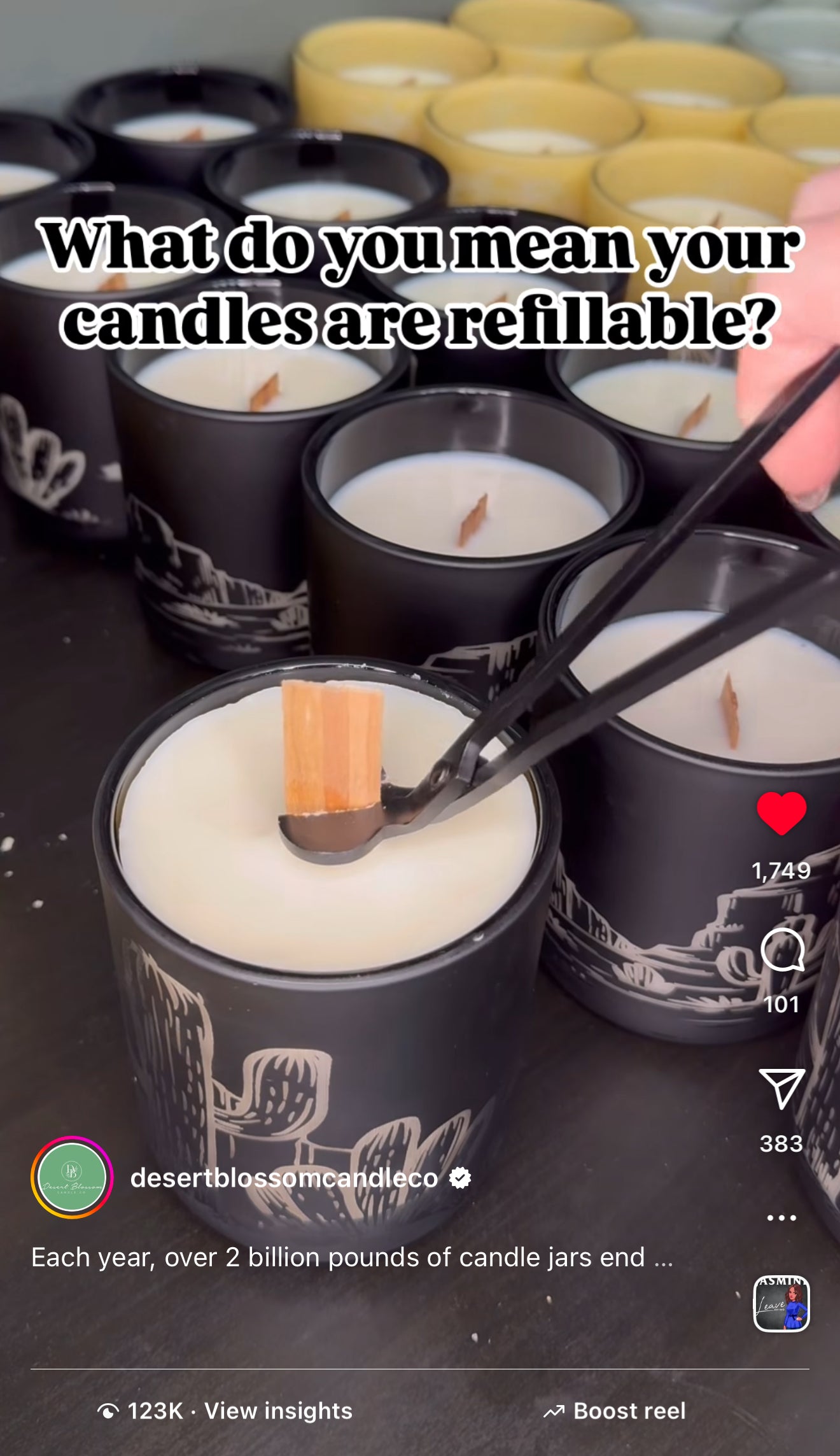840x1456 pixels.
Task: Open the desertblossomcandleco username
Action: 284,1178
